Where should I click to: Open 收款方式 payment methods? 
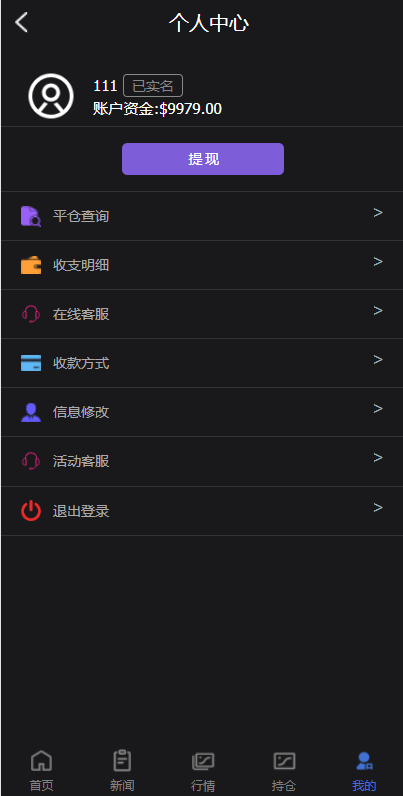202,363
